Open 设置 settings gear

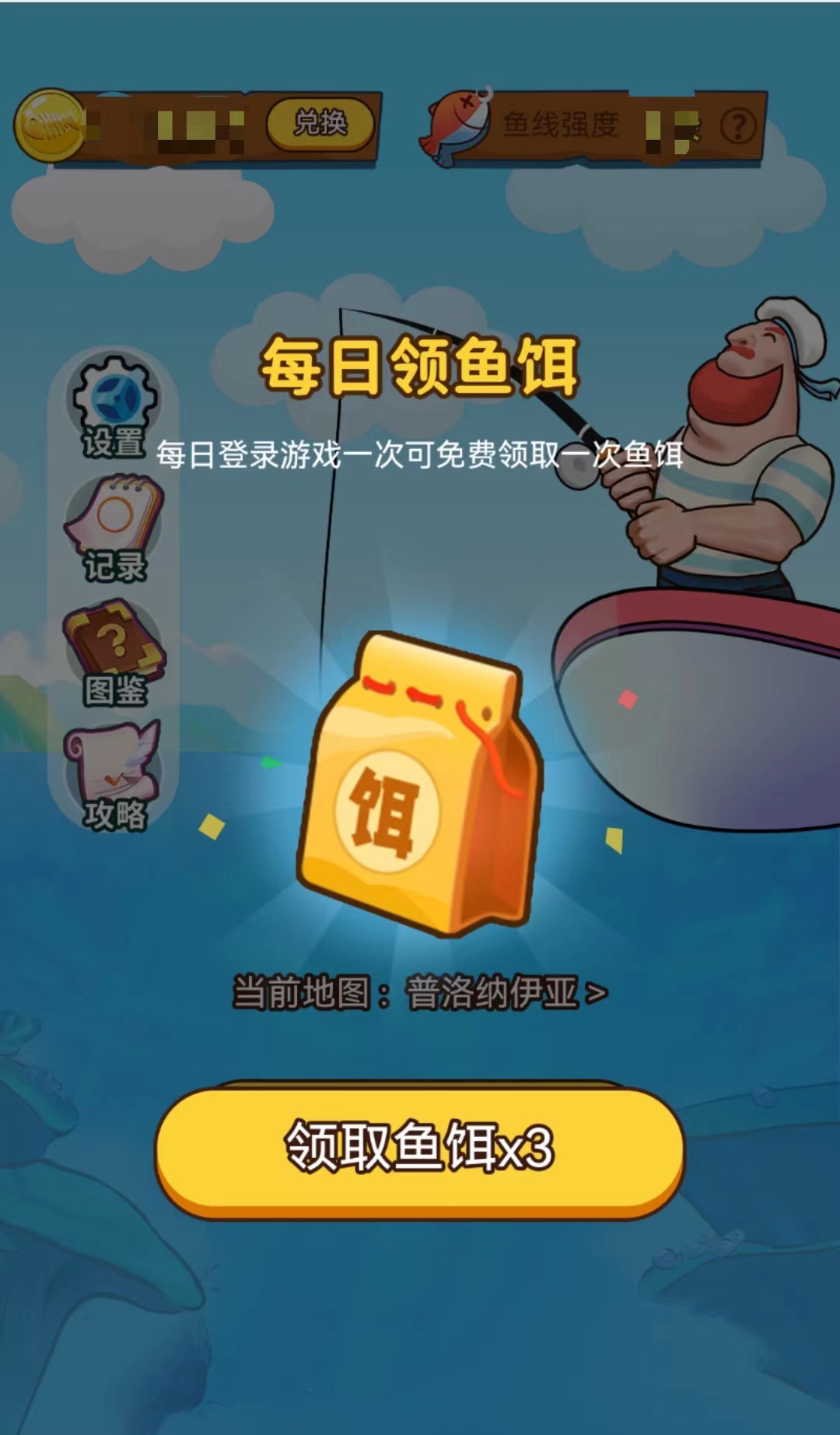(x=115, y=403)
